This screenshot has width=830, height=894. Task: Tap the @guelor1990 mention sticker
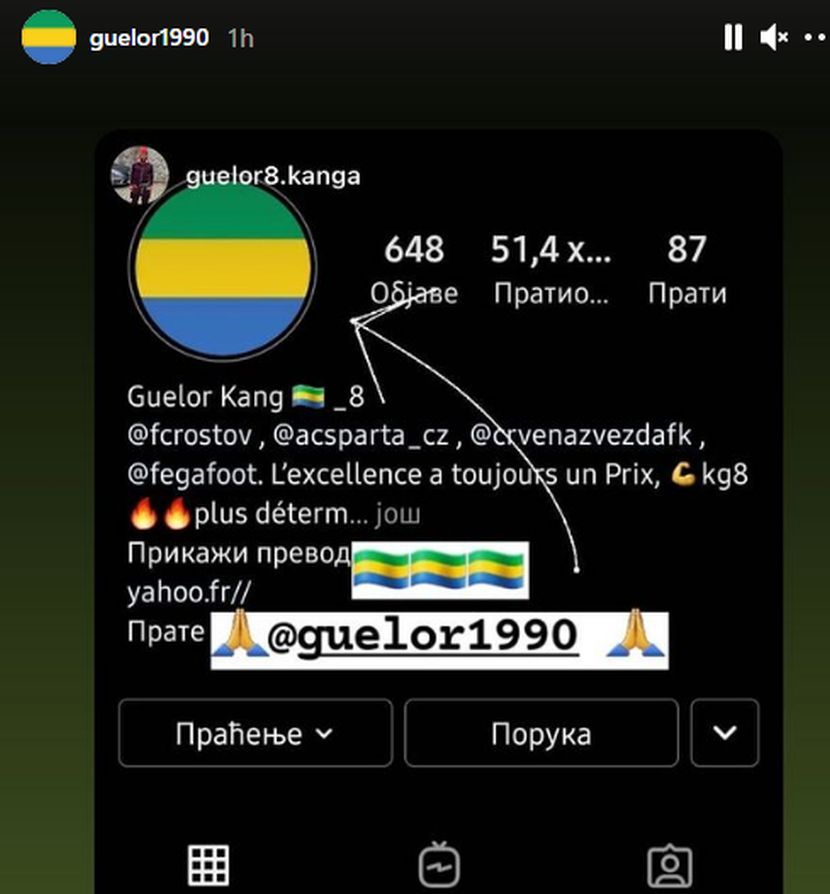(x=438, y=636)
